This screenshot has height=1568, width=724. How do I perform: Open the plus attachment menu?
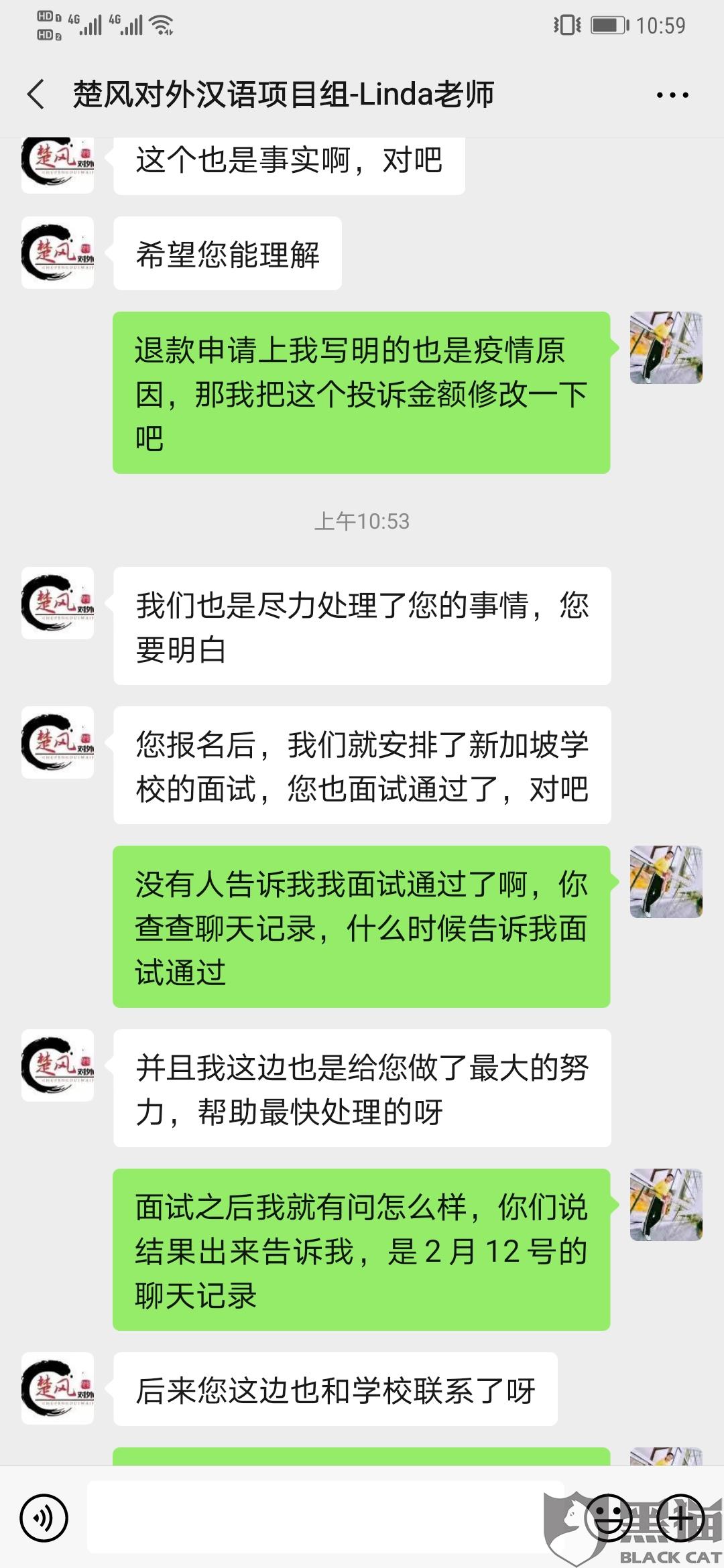pyautogui.click(x=680, y=1518)
